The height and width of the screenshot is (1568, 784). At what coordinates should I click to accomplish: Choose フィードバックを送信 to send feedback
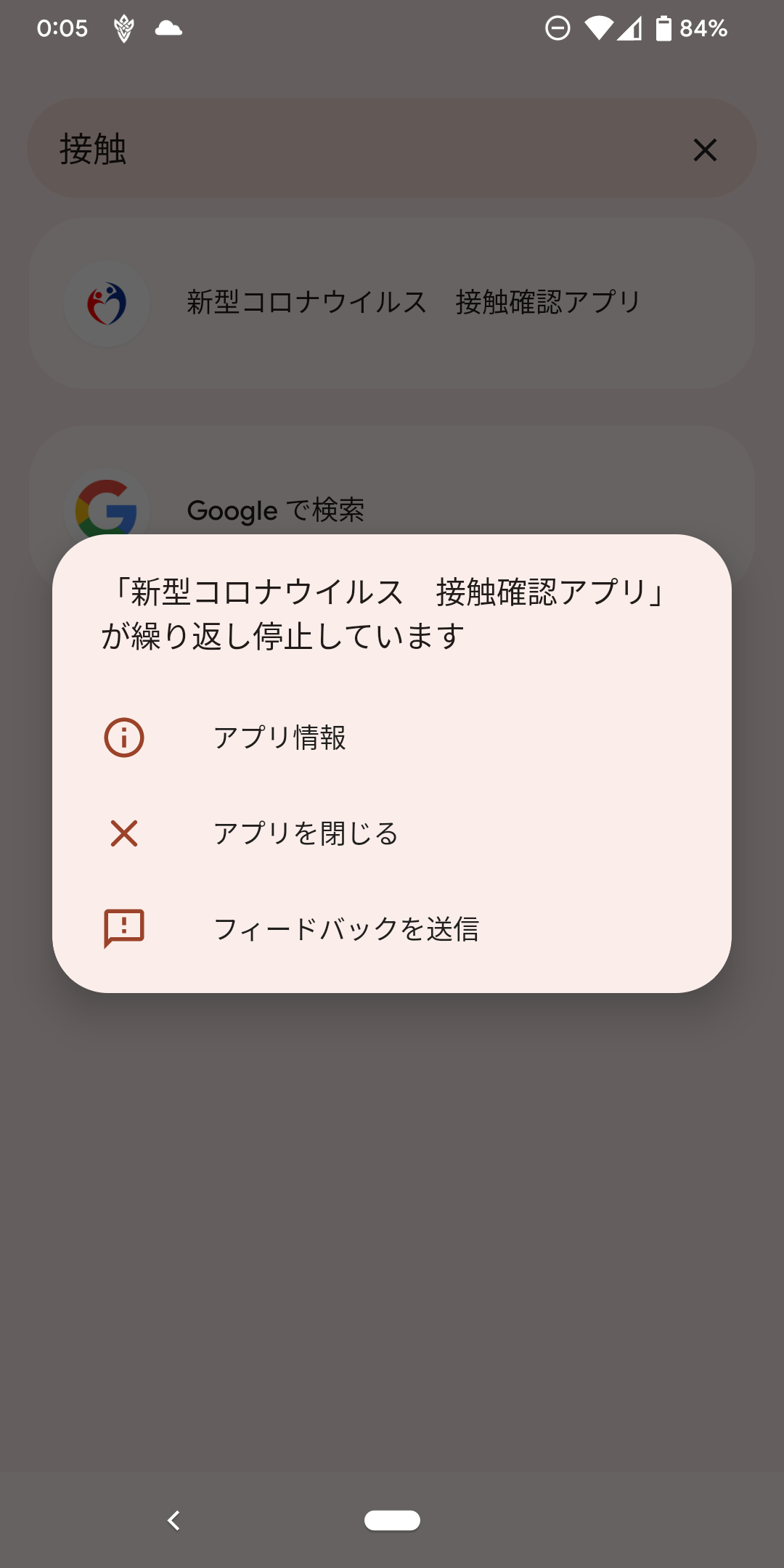pos(346,928)
